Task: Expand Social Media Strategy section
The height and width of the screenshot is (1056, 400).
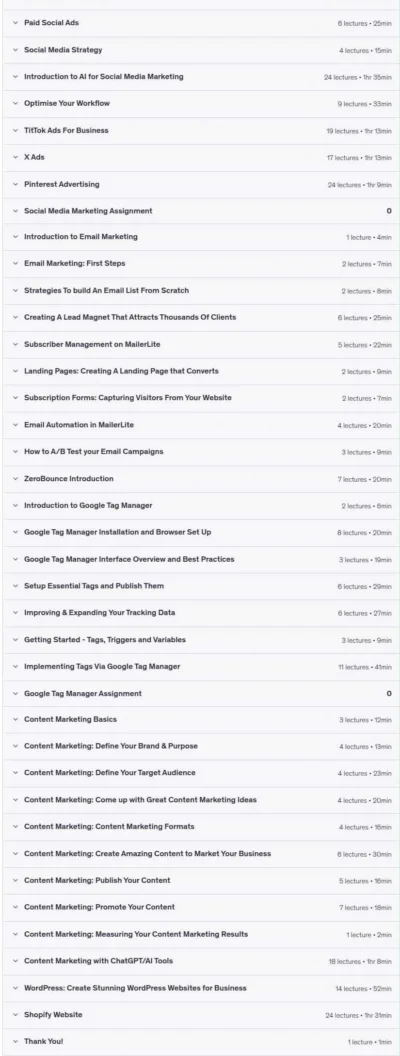Action: click(201, 50)
